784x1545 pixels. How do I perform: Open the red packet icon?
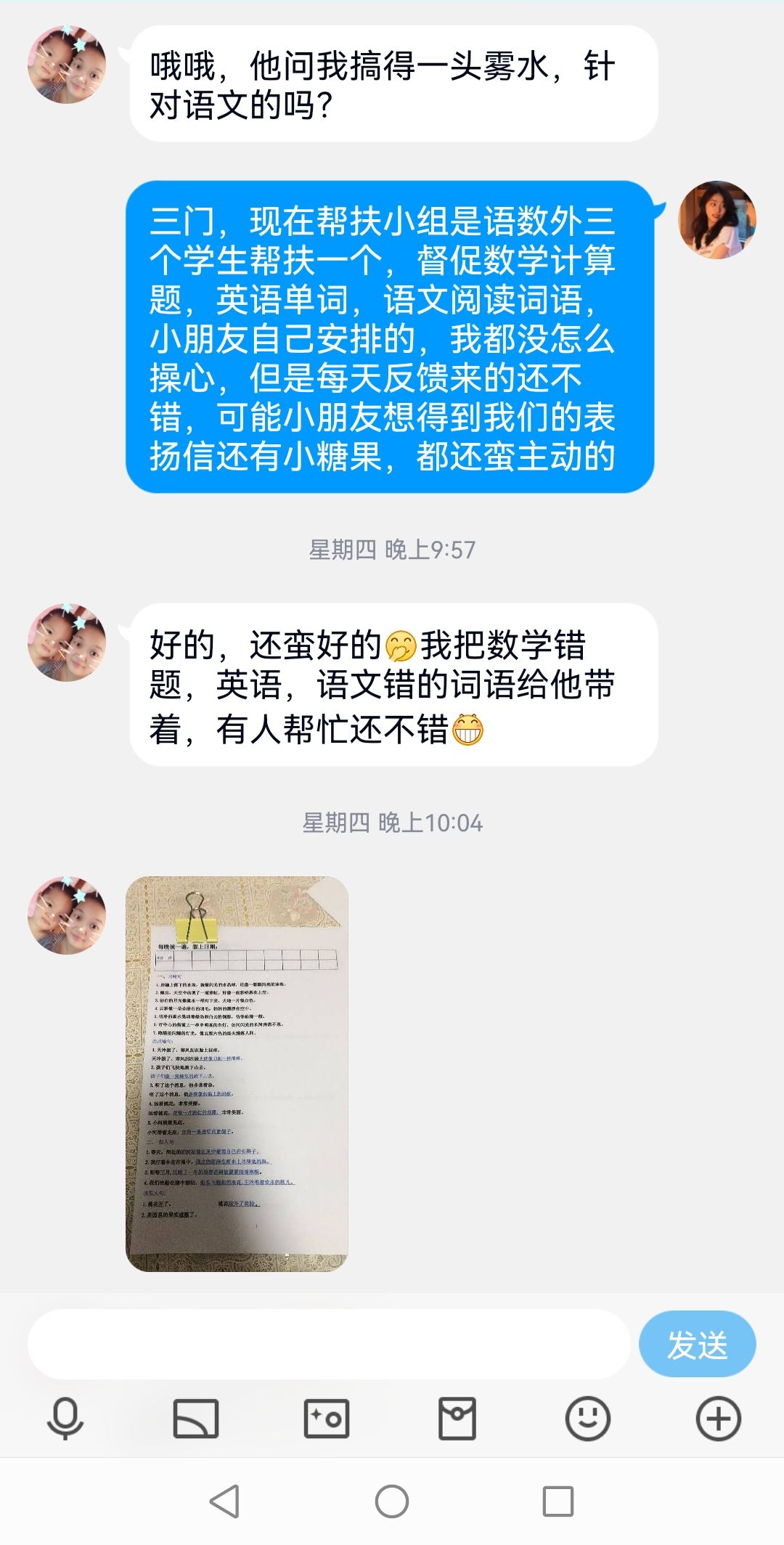pos(457,1419)
